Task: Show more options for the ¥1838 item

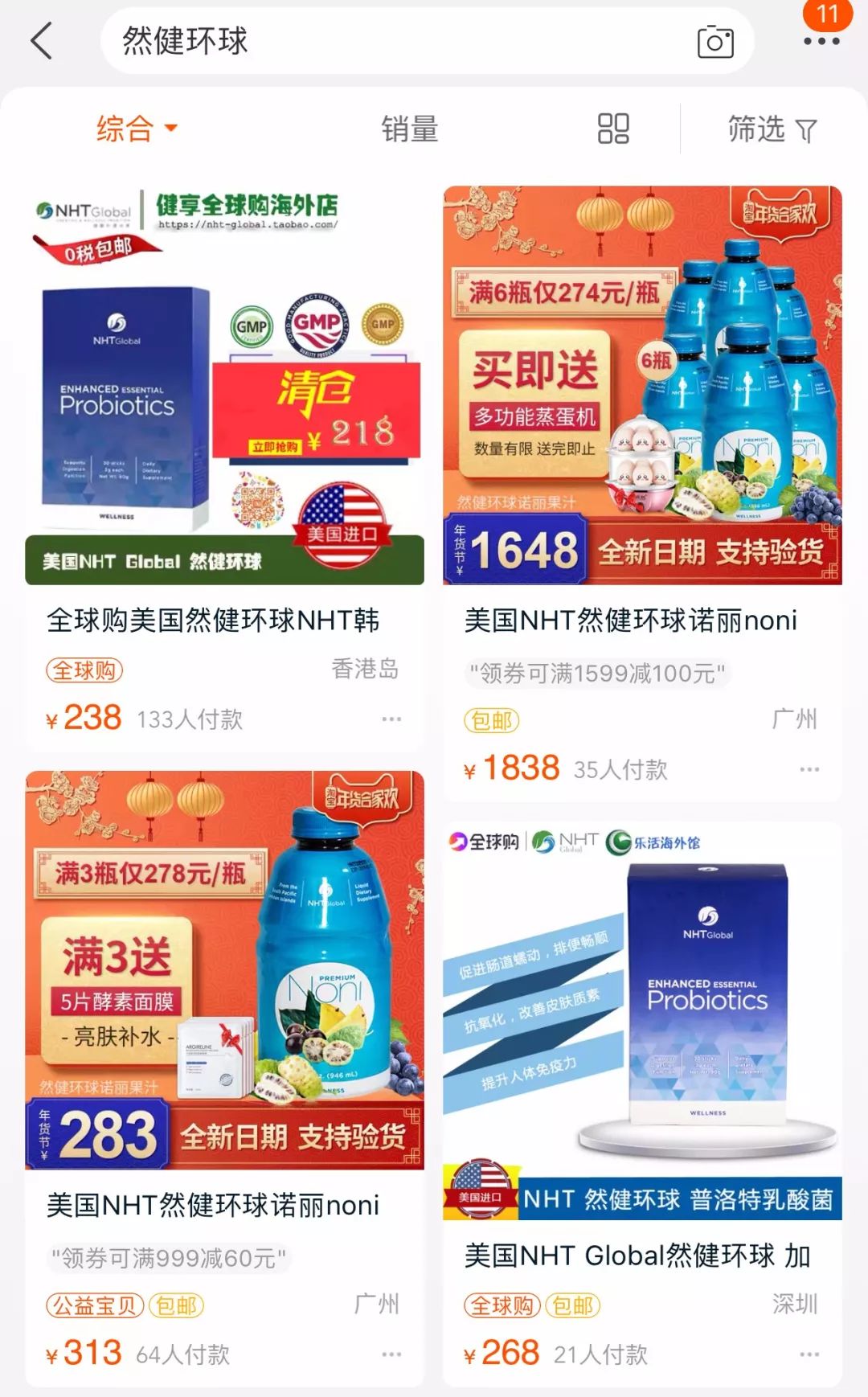Action: [809, 769]
